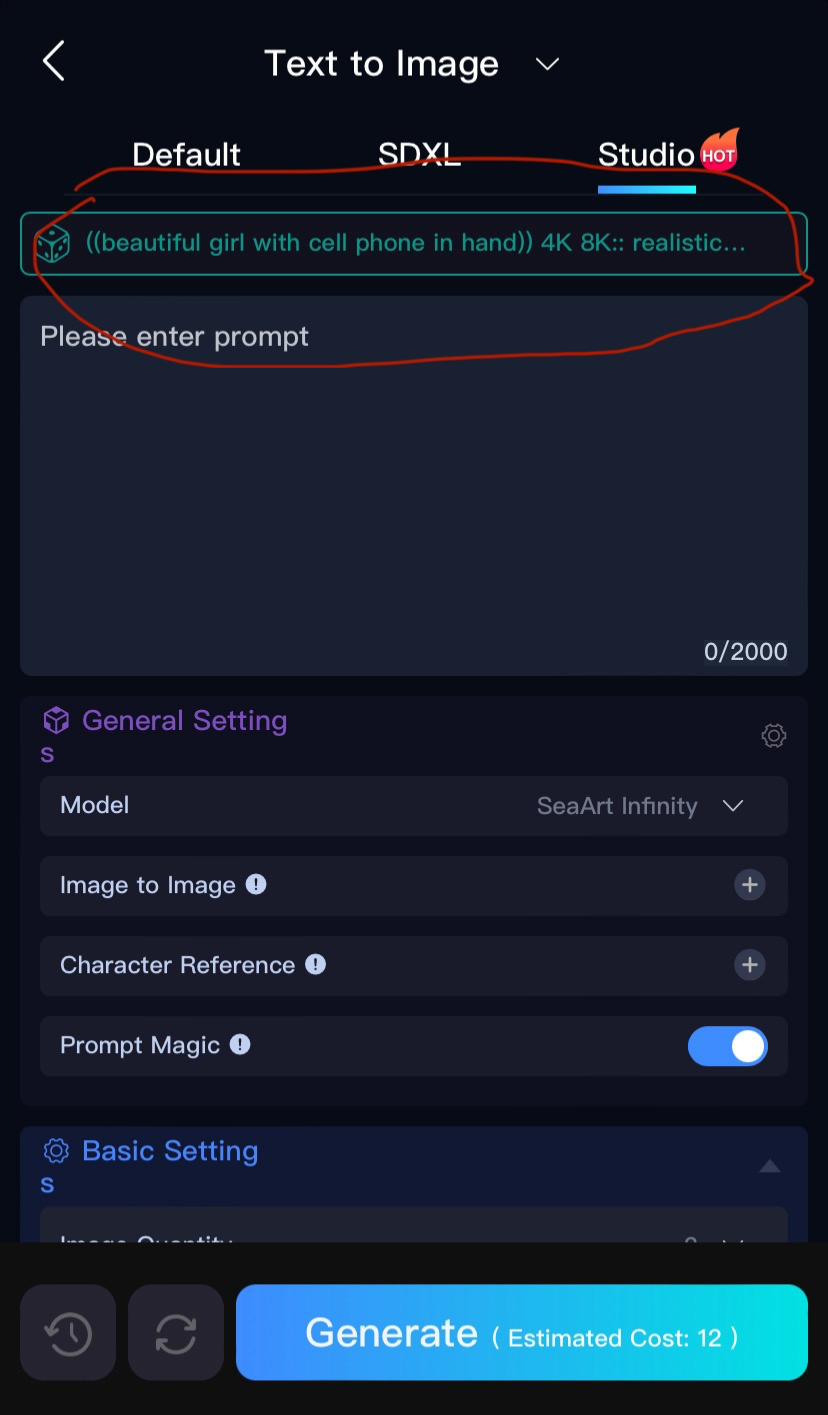
Task: Collapse the Basic Setting section
Action: click(x=769, y=1166)
